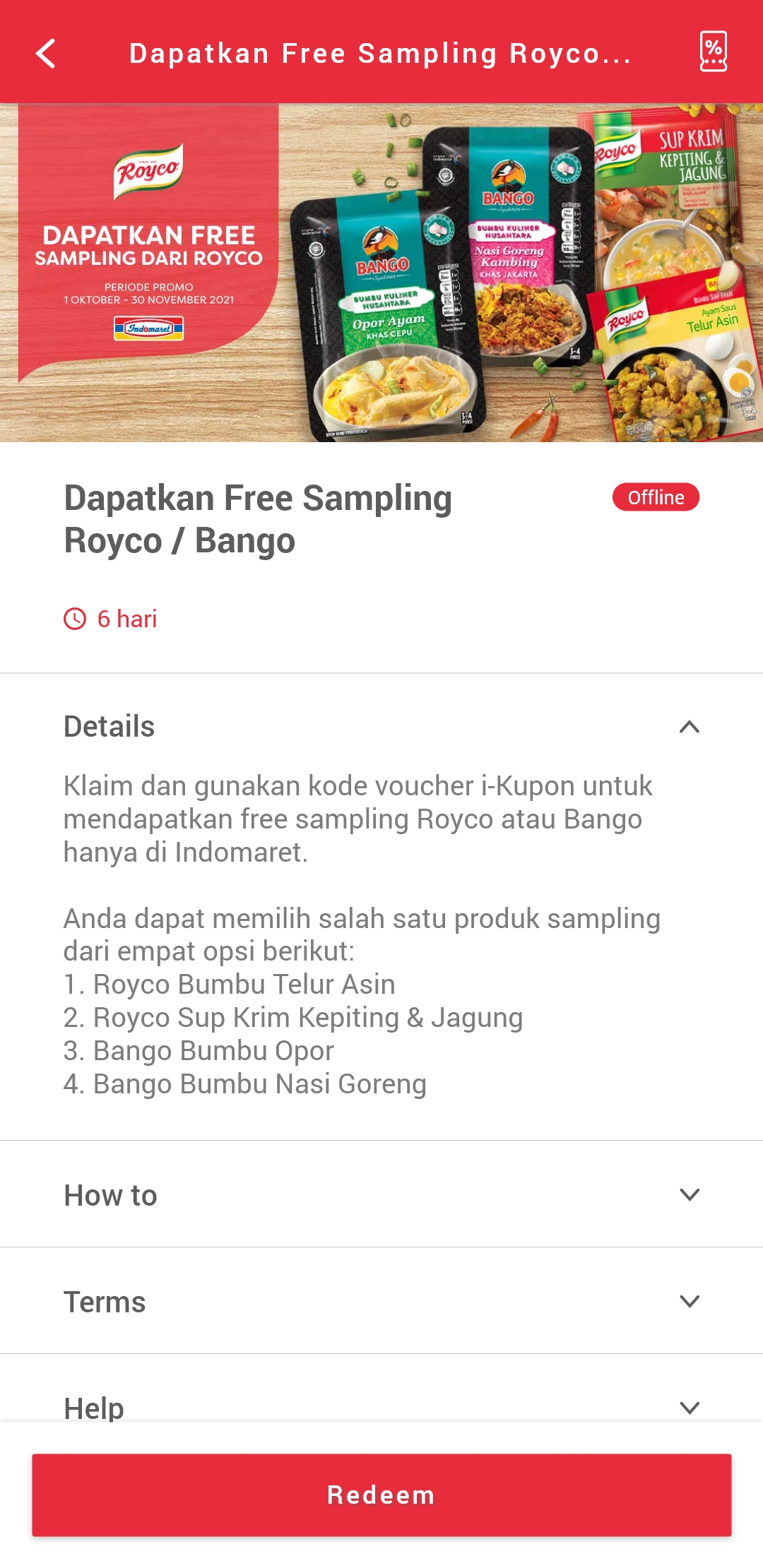Screen dimensions: 763x1568
Task: Go back using the header arrow
Action: (x=46, y=54)
